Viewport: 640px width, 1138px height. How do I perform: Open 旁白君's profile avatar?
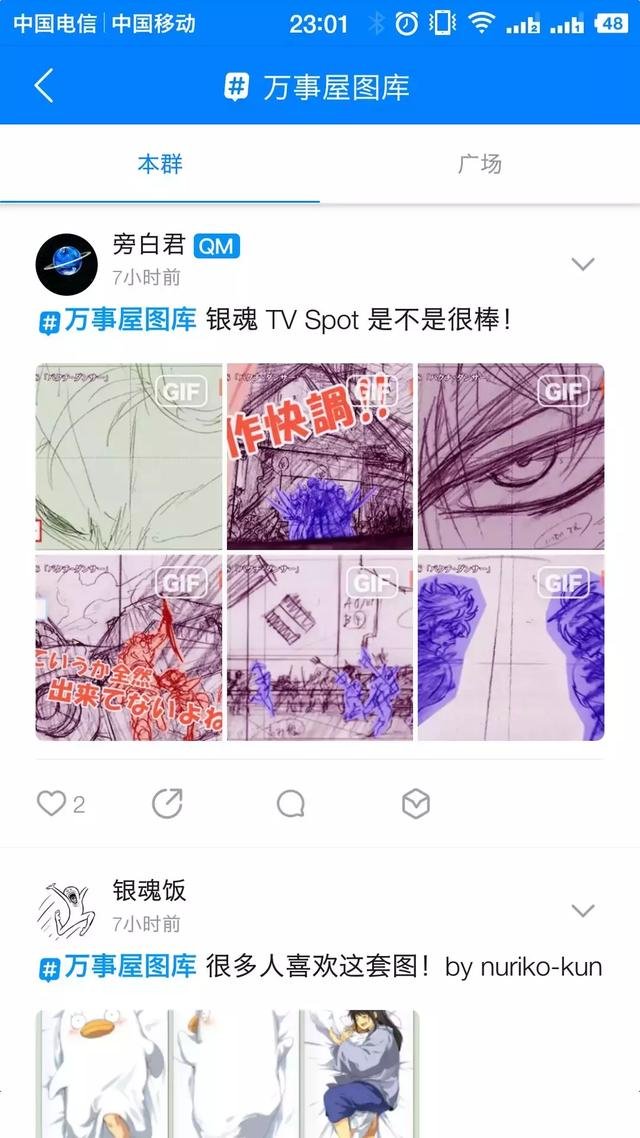coord(66,264)
